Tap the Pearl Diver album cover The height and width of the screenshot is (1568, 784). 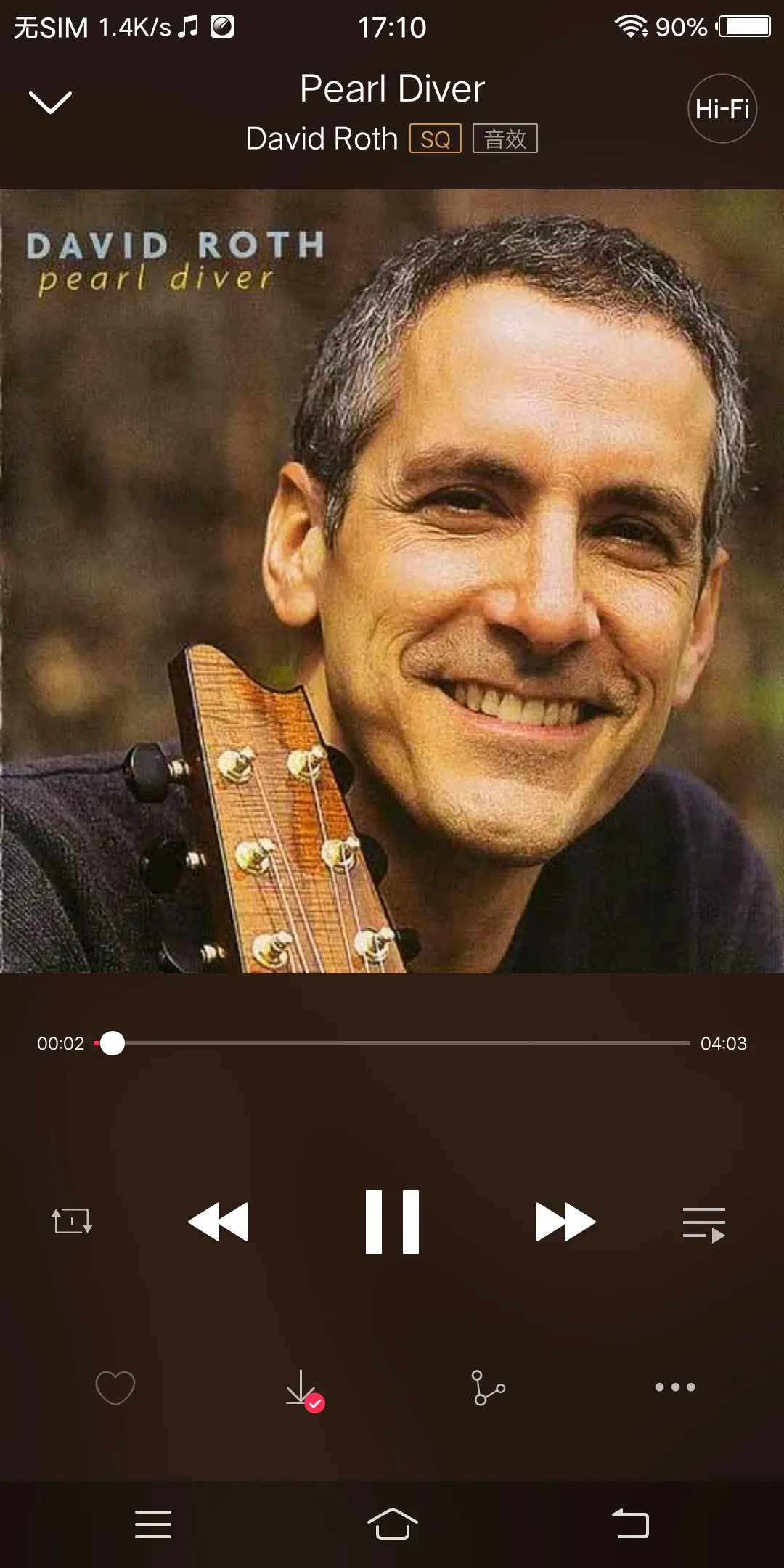tap(392, 581)
